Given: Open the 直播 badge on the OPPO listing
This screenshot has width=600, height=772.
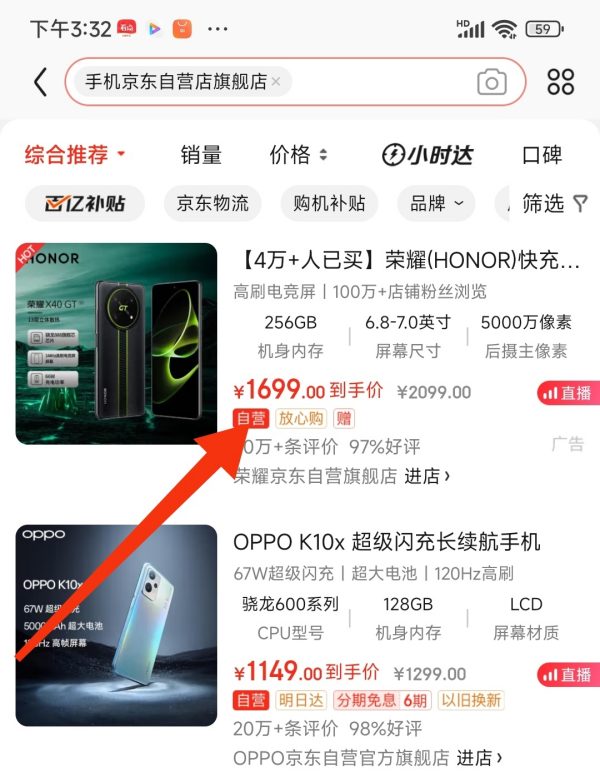Looking at the screenshot, I should [x=564, y=675].
